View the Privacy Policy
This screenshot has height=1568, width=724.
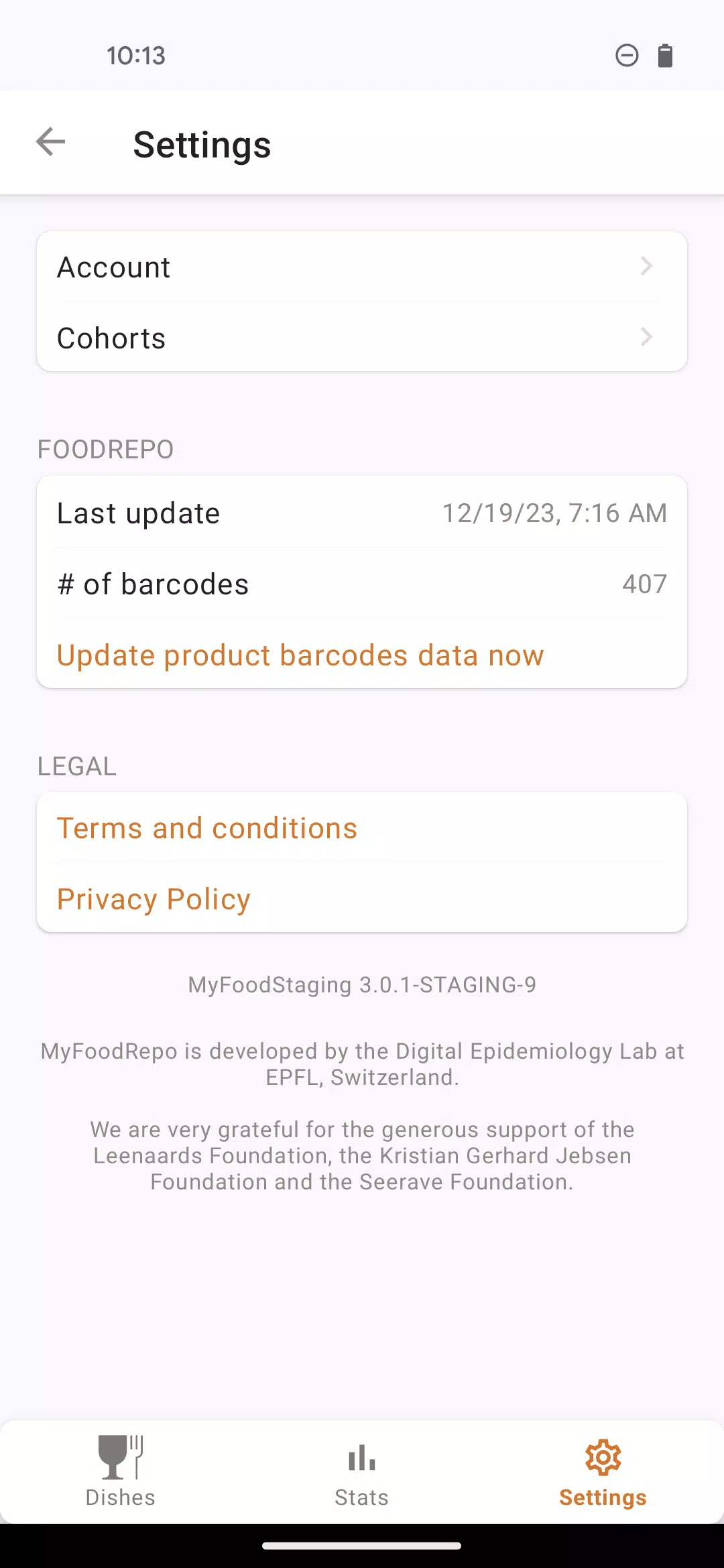tap(154, 899)
